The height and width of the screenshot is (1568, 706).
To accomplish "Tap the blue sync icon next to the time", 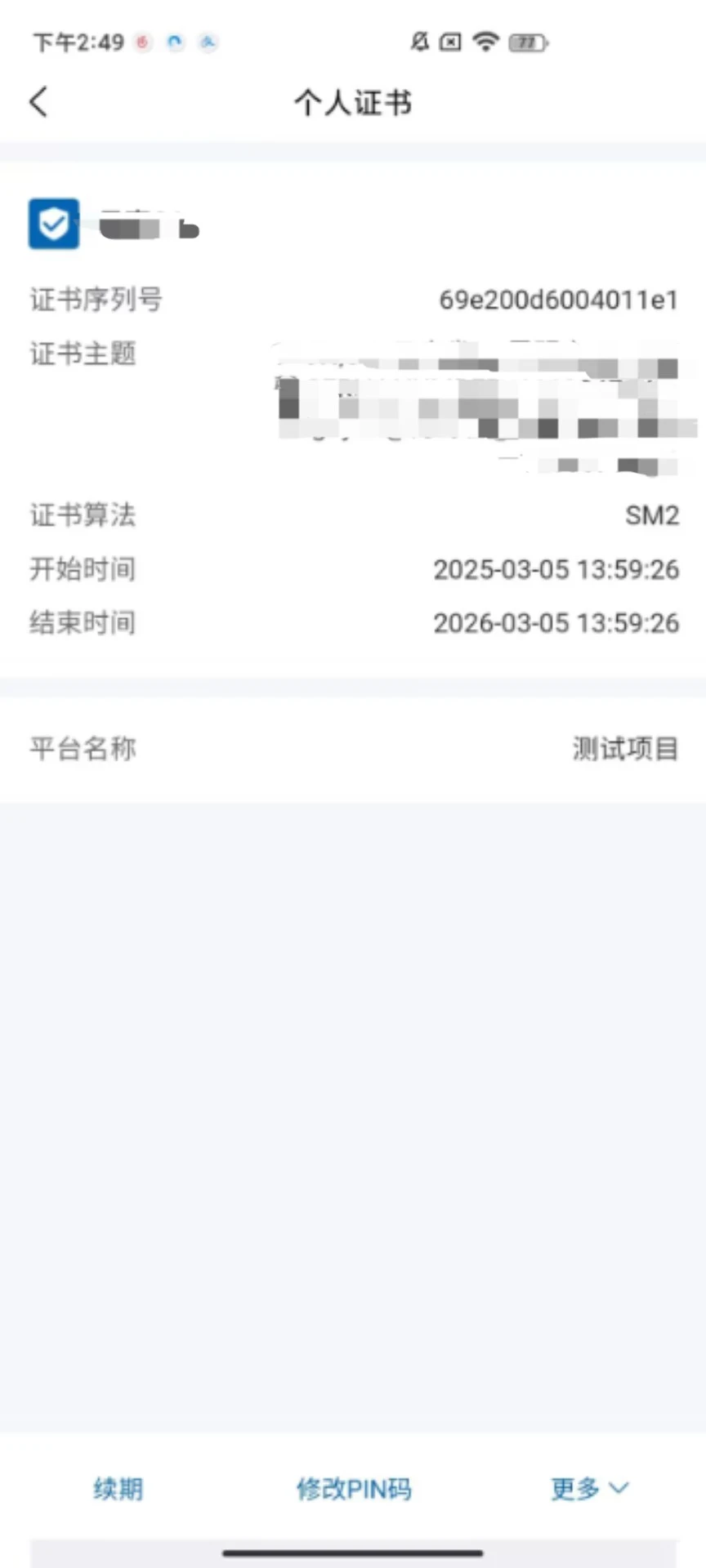I will tap(175, 43).
